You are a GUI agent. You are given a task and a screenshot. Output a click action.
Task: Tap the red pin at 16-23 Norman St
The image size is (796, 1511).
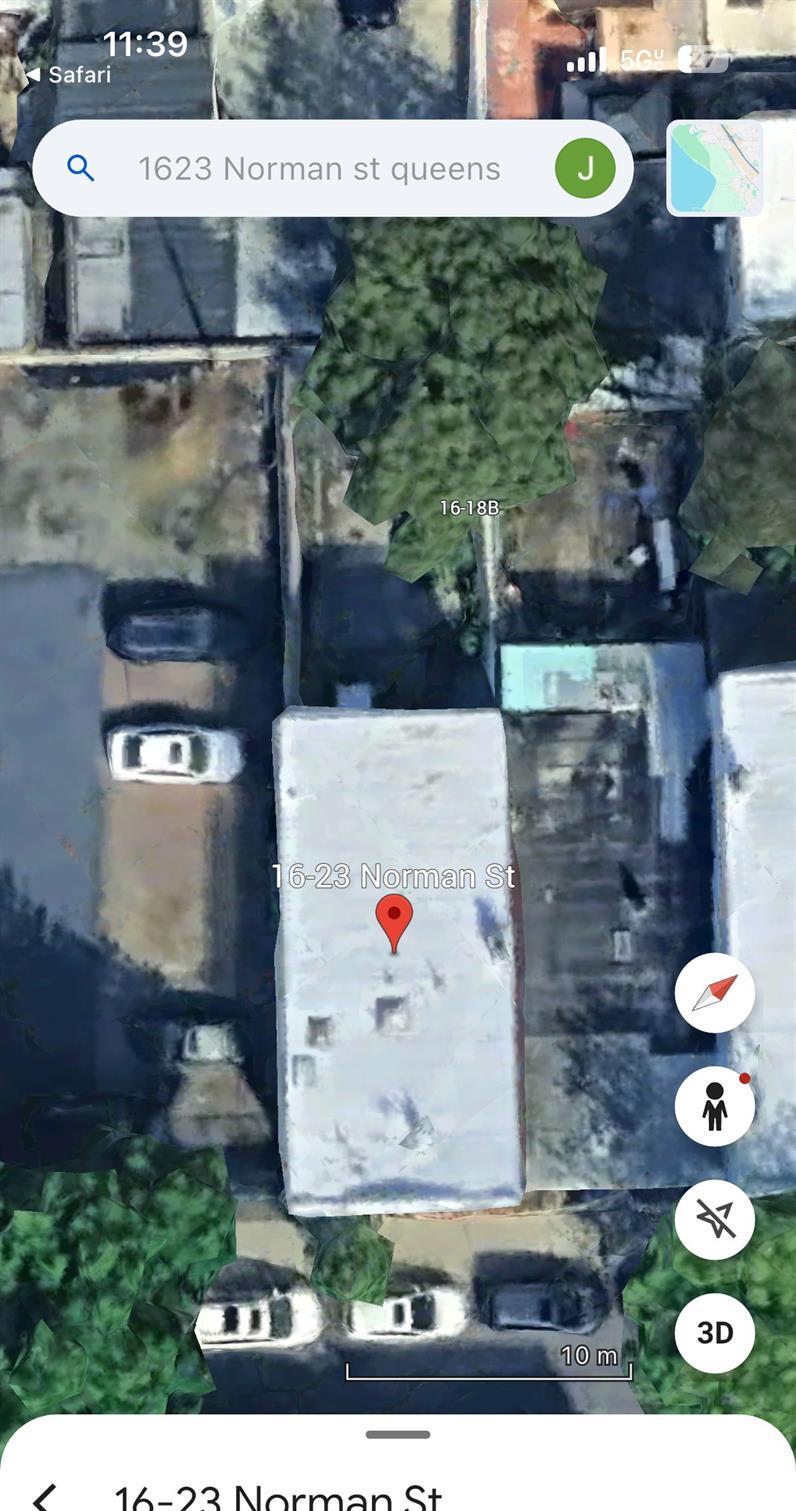tap(394, 920)
